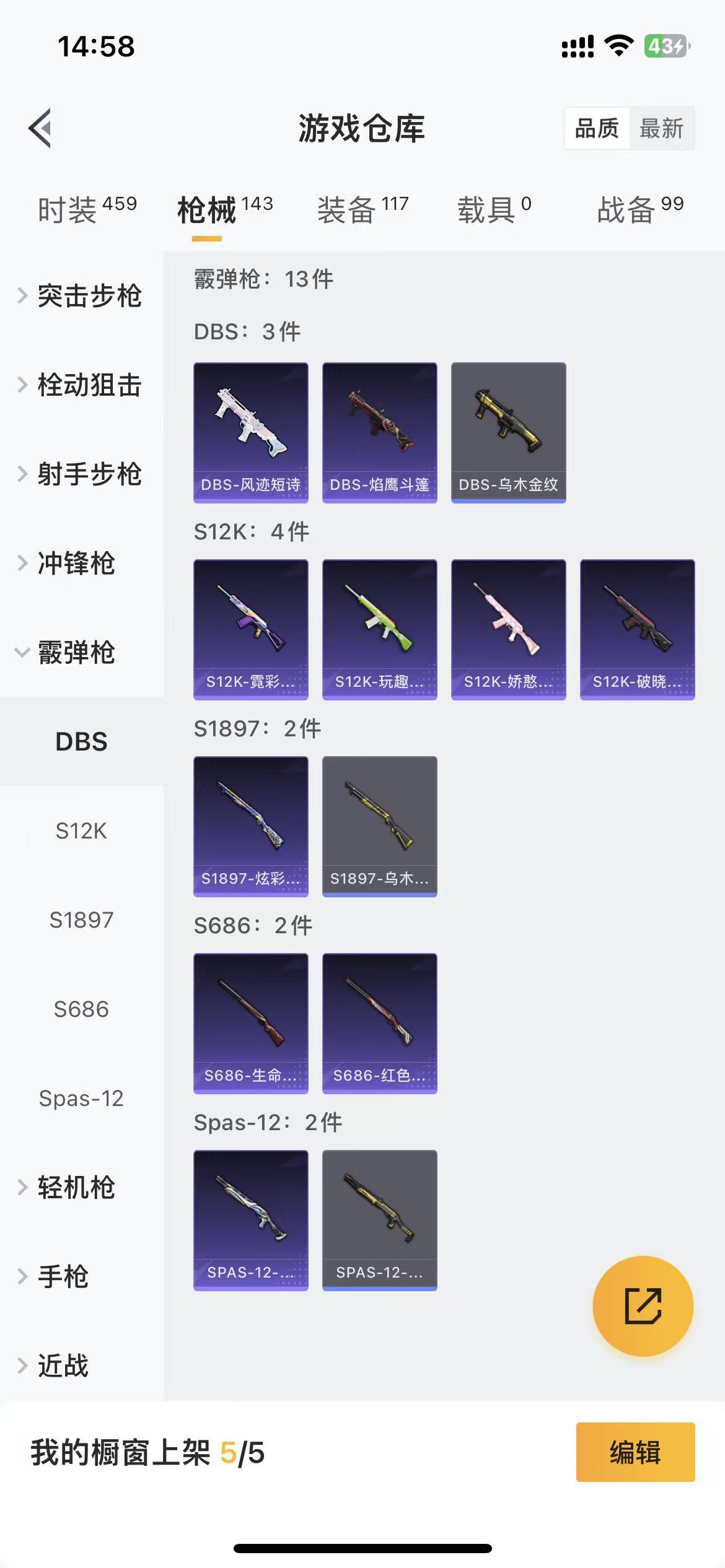Screen dimensions: 725x1568
Task: Select the DBS-焰鹰斗篷 weapon skin
Action: [379, 433]
